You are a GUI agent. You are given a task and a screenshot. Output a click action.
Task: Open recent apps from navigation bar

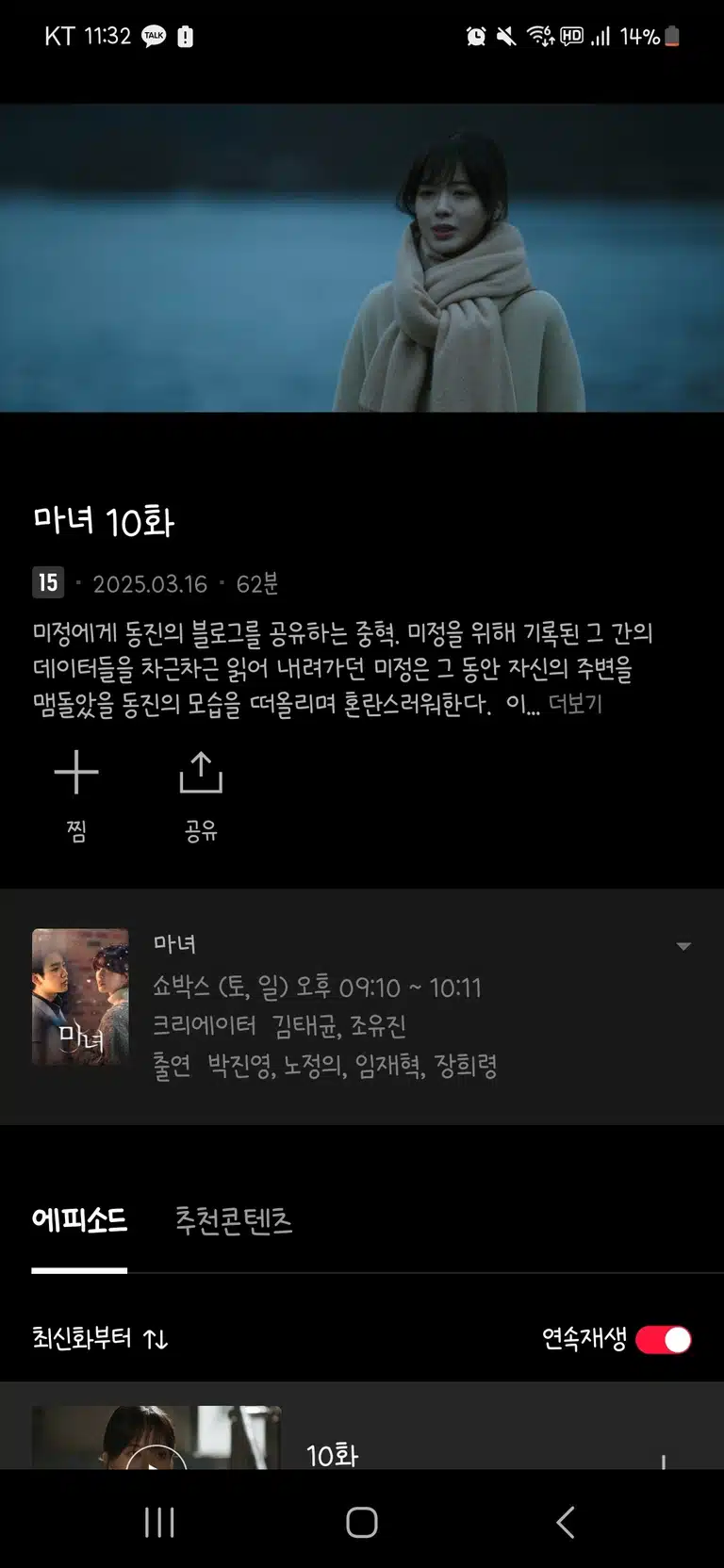pyautogui.click(x=159, y=1522)
